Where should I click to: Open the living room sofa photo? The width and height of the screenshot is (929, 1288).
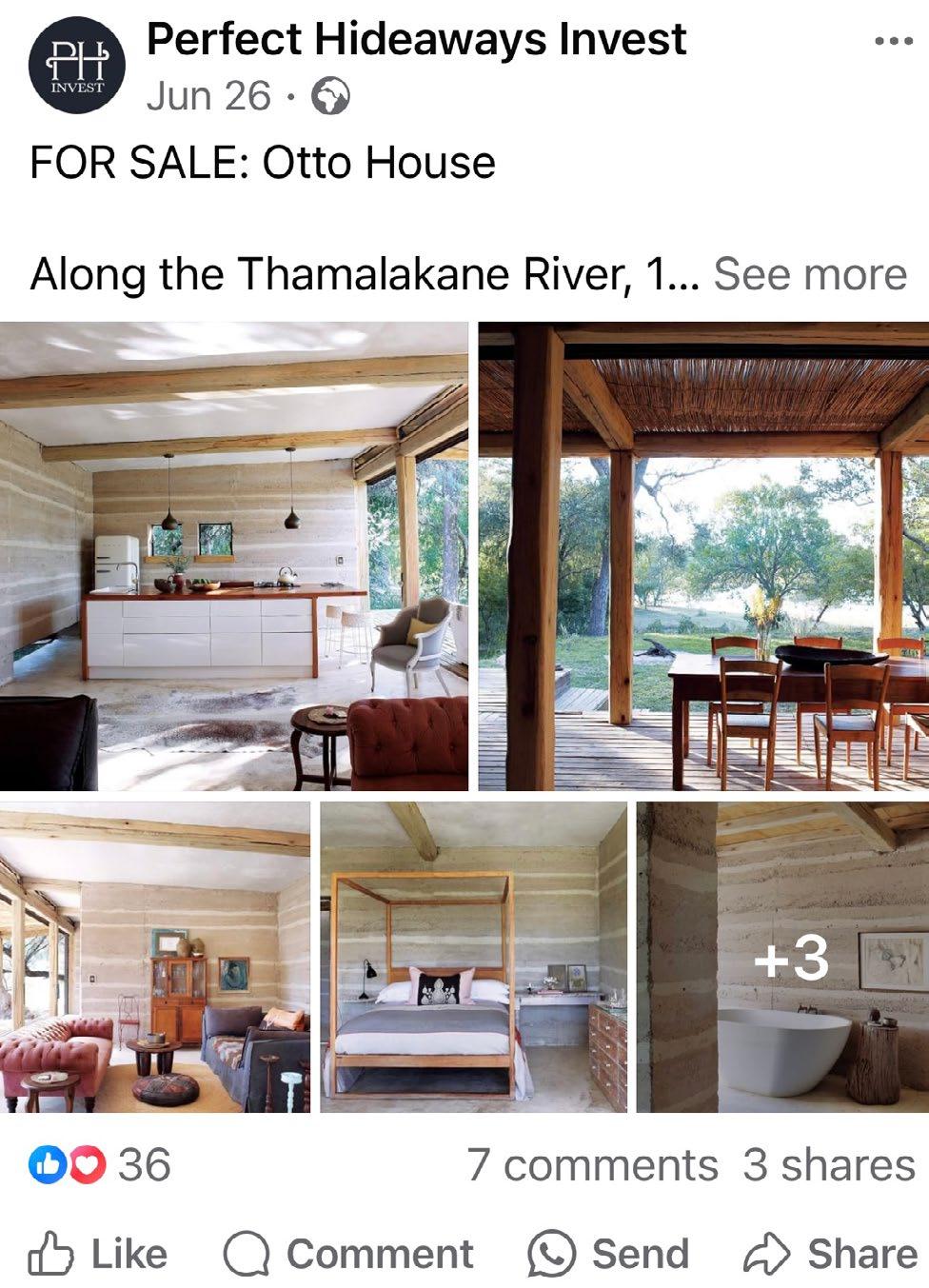pos(154,957)
